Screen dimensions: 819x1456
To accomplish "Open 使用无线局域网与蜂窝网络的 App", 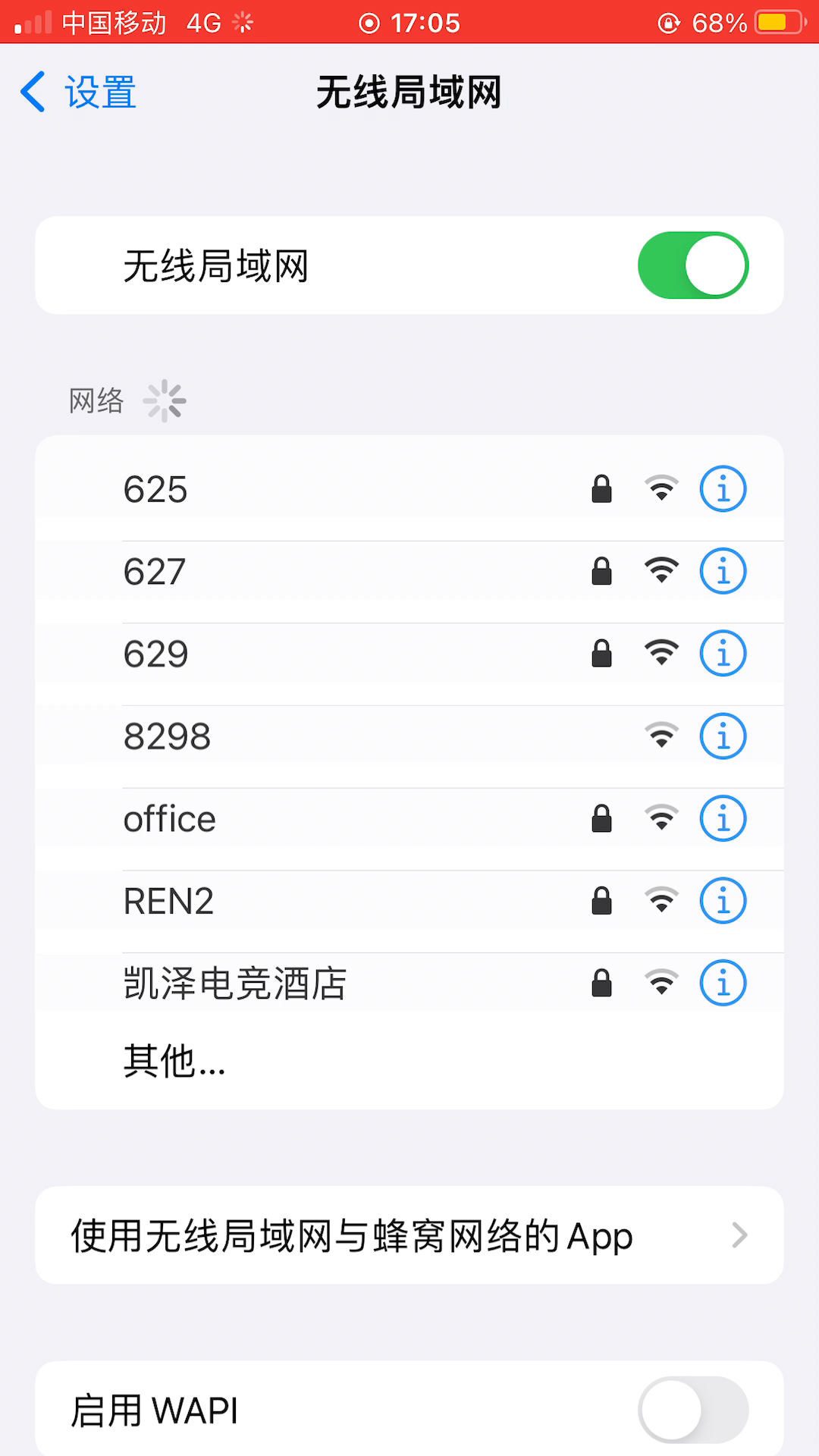I will click(409, 1235).
